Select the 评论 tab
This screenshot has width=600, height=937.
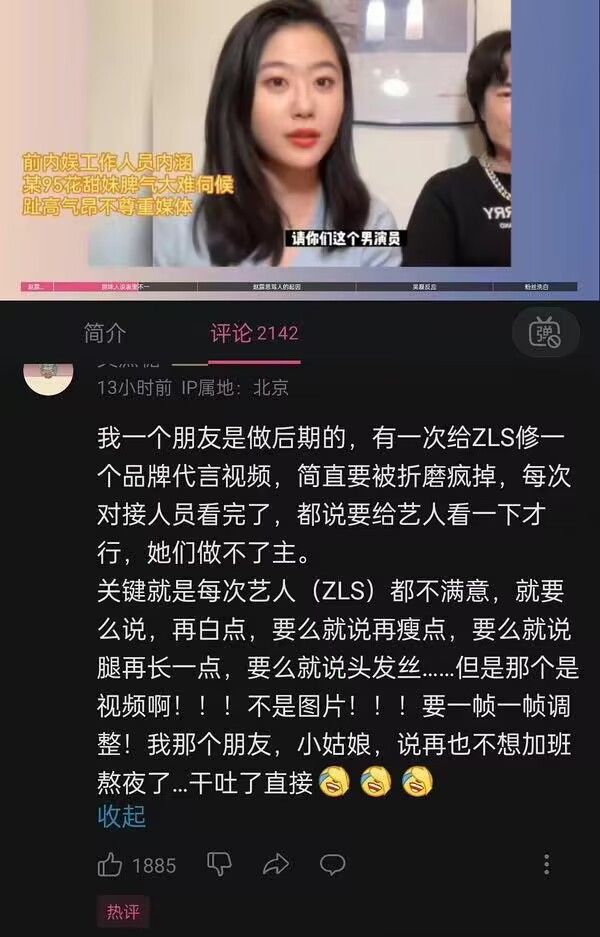[253, 333]
